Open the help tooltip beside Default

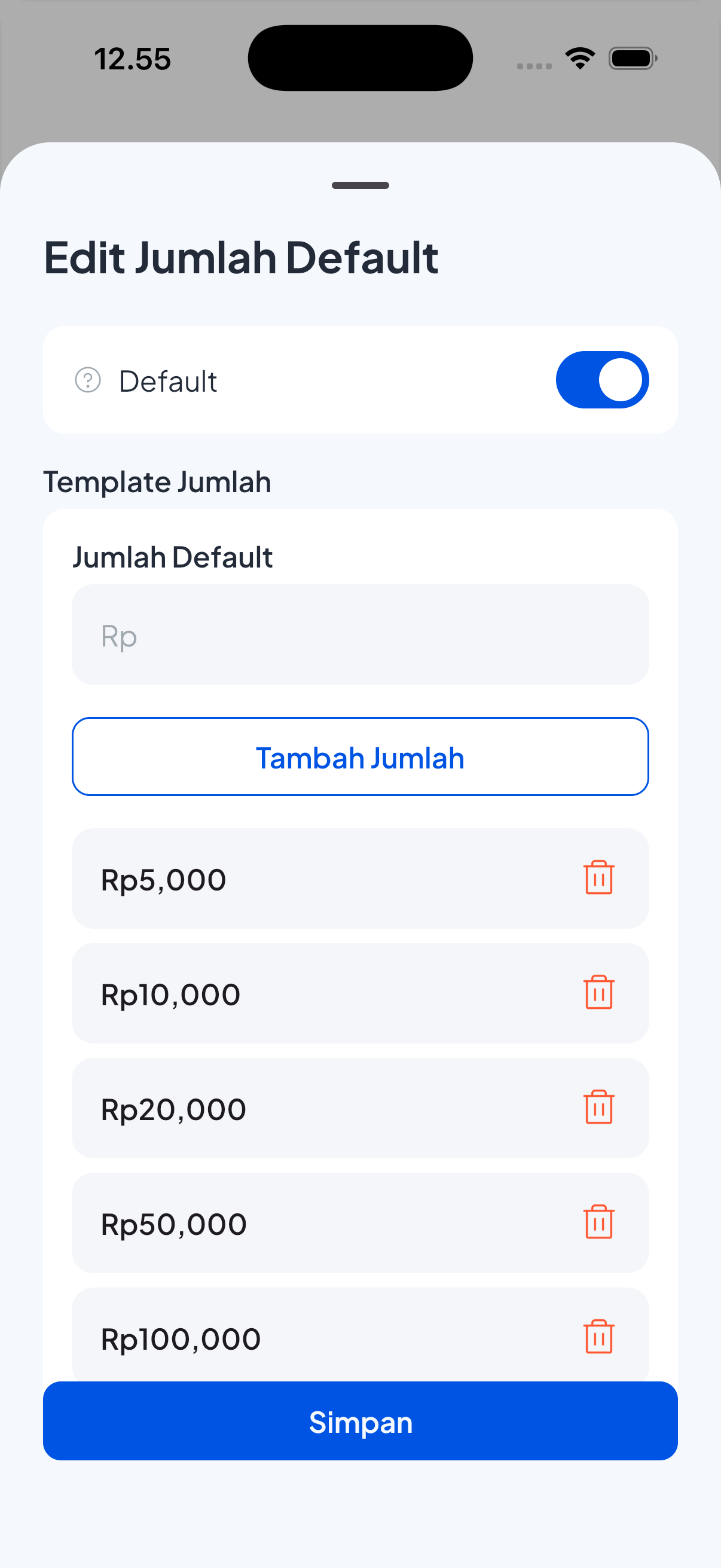click(89, 380)
